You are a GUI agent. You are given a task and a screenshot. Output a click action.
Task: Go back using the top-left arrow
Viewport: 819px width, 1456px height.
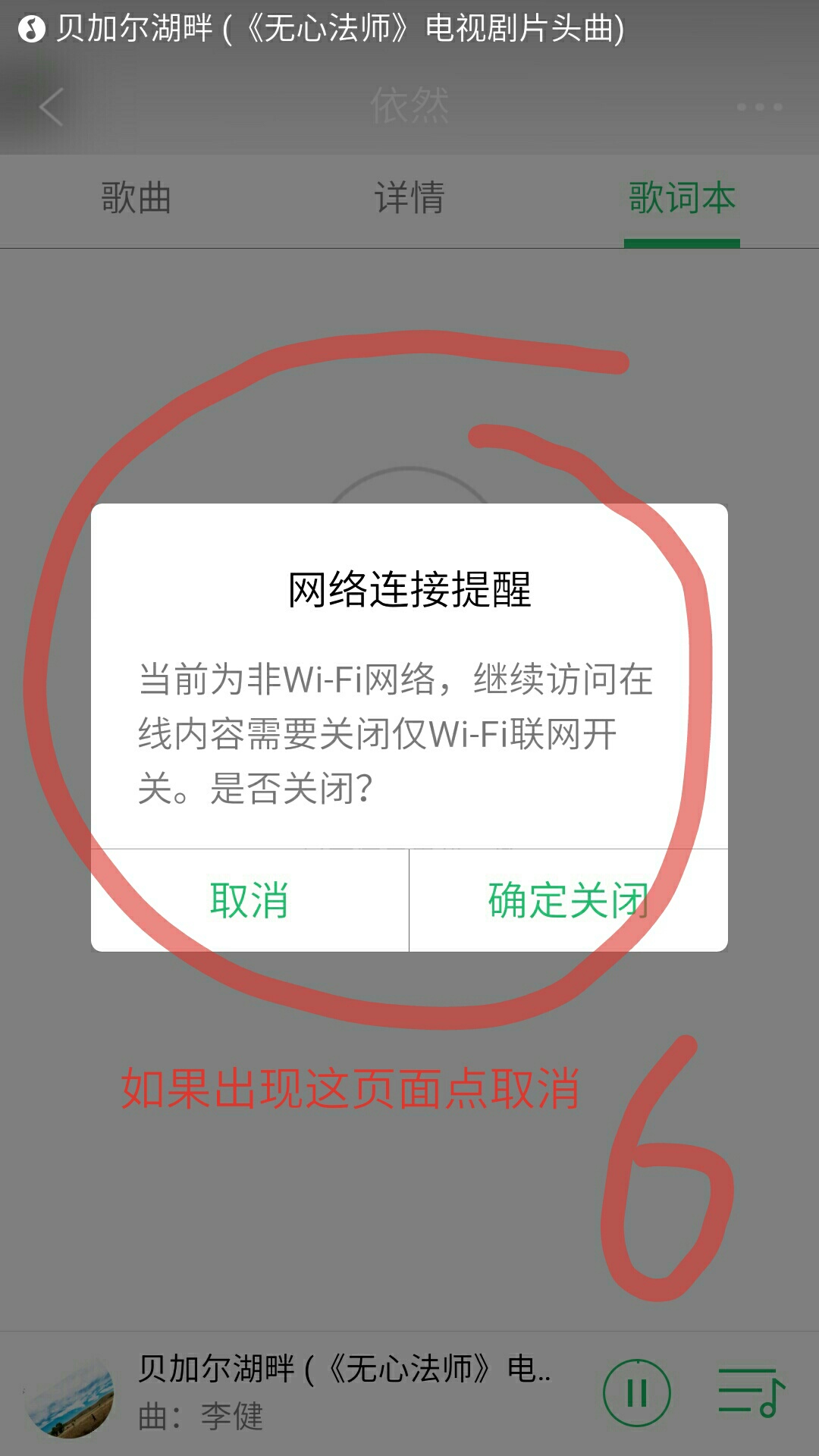[x=52, y=107]
